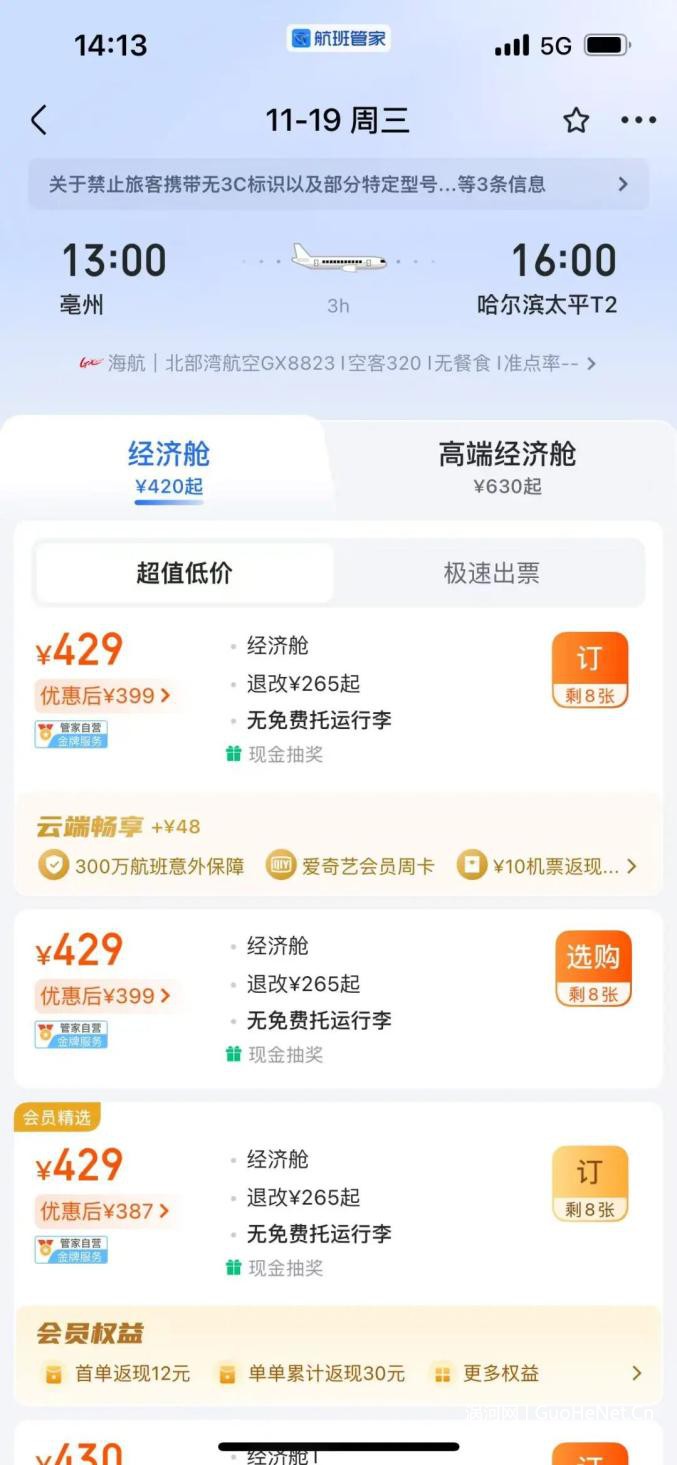The width and height of the screenshot is (677, 1465).
Task: View GX8823 flight details and punctuality
Action: pos(338,363)
